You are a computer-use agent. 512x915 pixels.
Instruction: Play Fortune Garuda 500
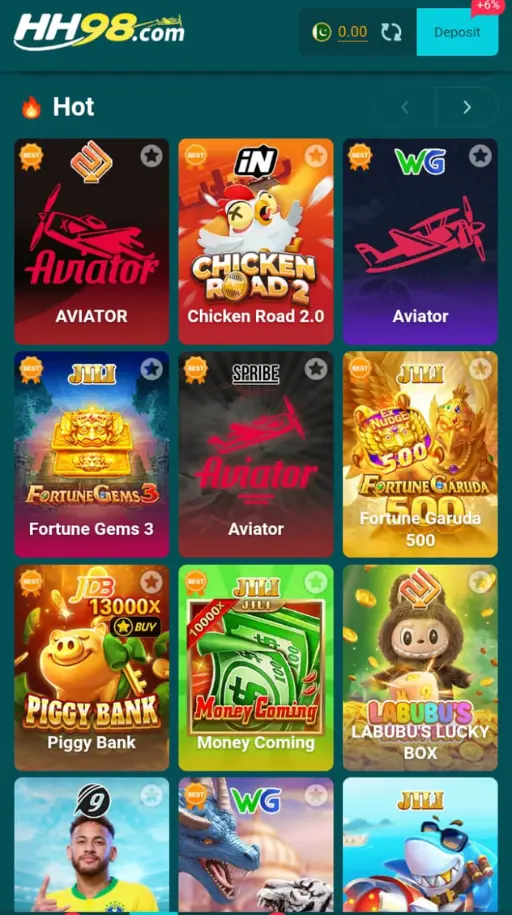(x=420, y=454)
